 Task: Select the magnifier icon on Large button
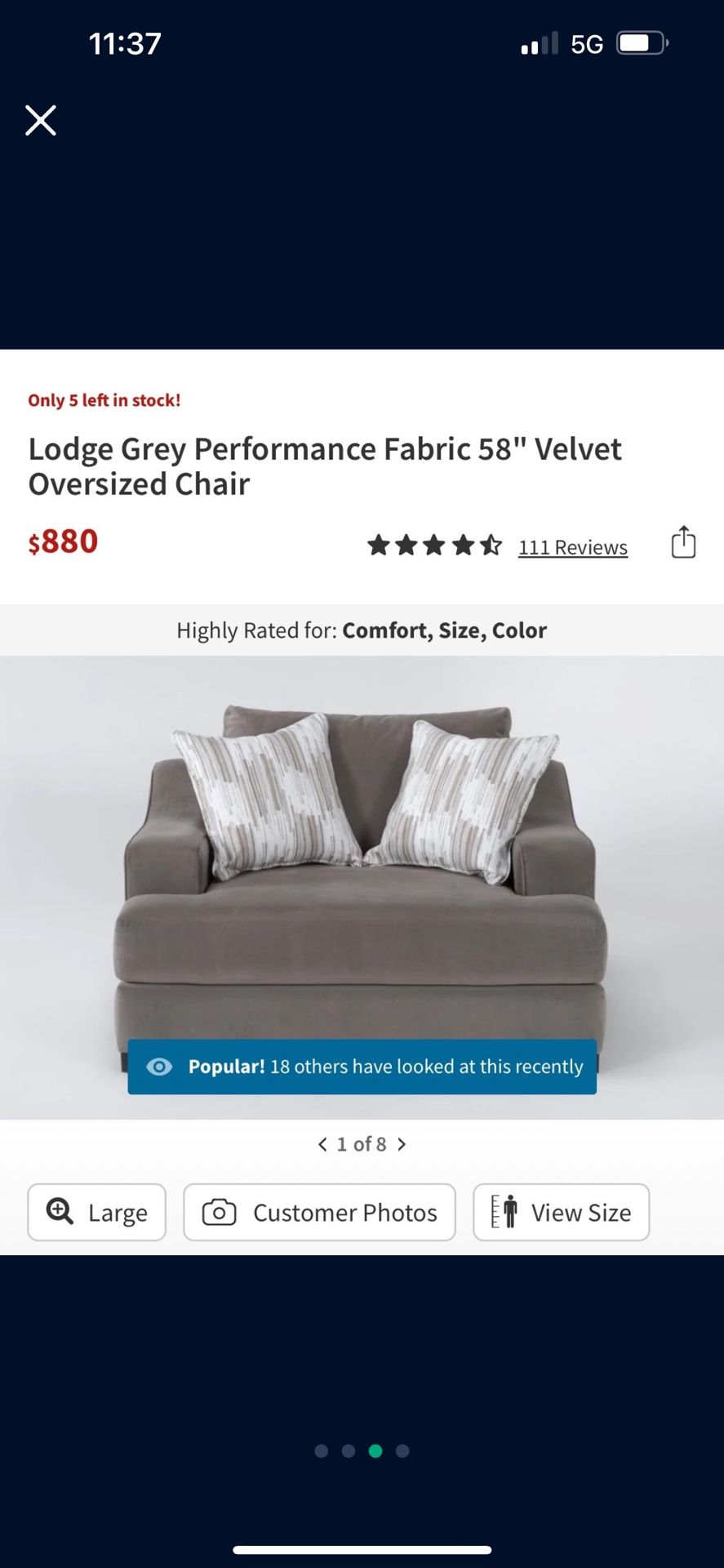pos(59,1212)
